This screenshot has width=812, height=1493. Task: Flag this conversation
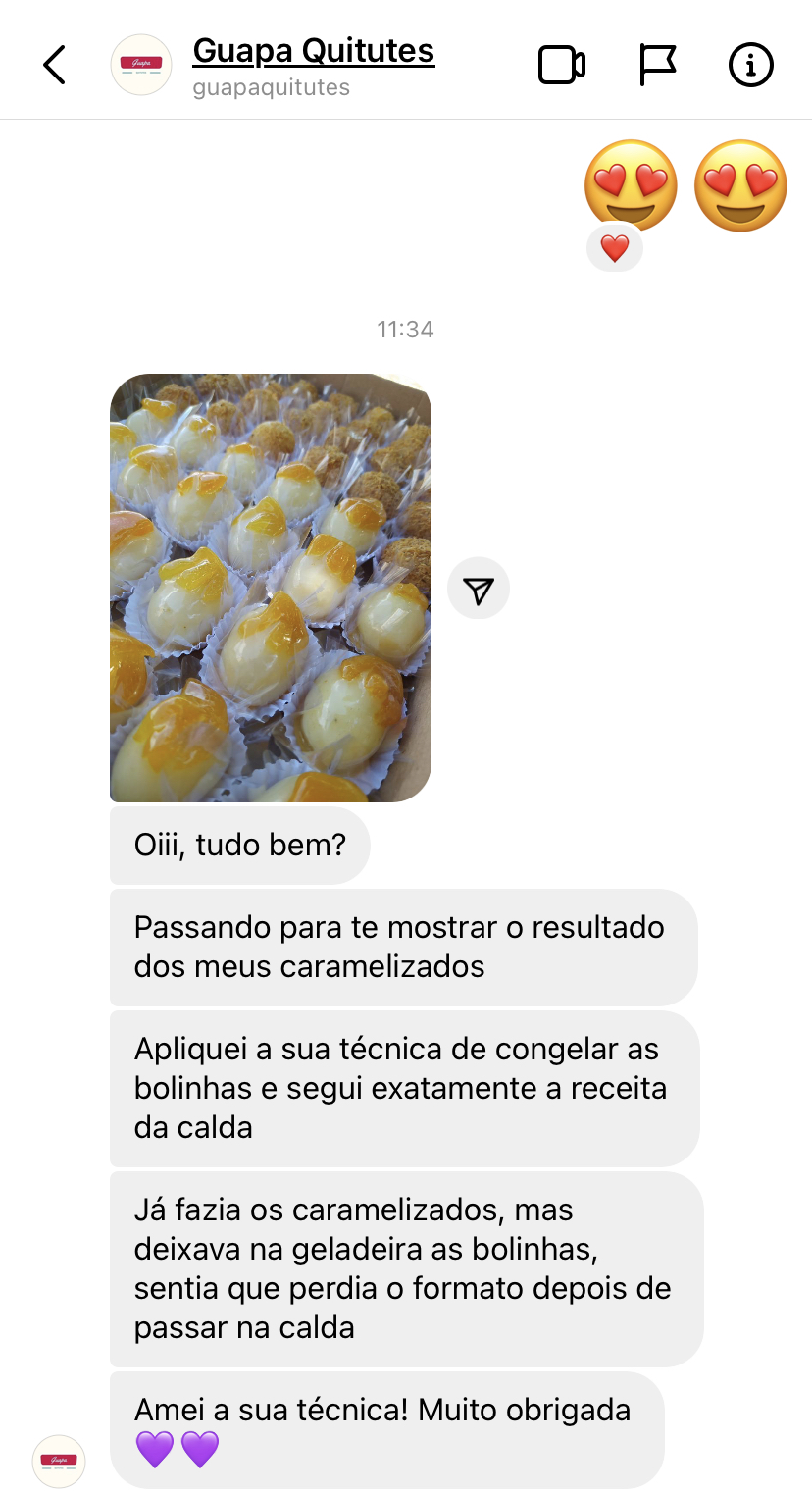657,66
